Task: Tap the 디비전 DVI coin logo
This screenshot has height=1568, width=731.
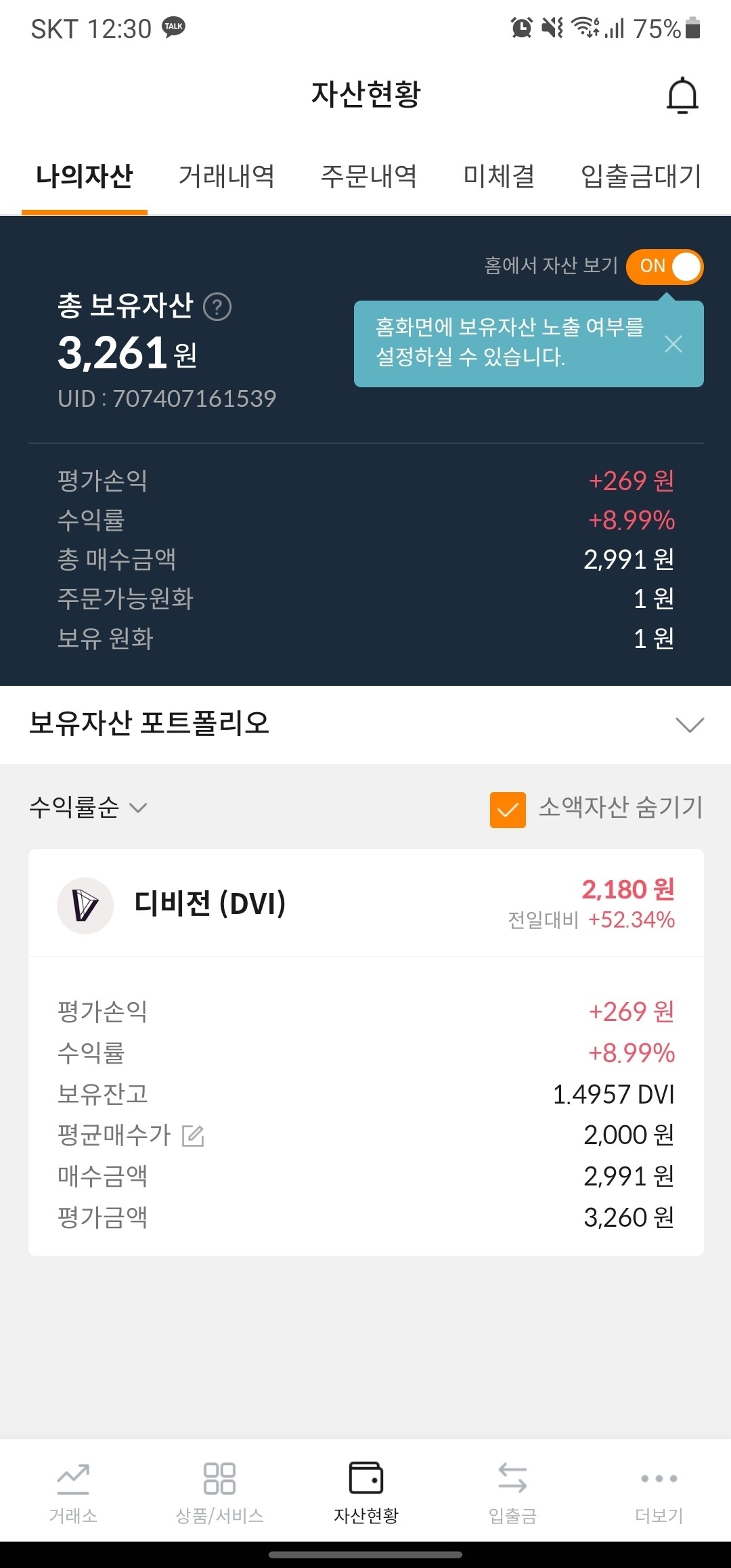Action: pyautogui.click(x=85, y=905)
